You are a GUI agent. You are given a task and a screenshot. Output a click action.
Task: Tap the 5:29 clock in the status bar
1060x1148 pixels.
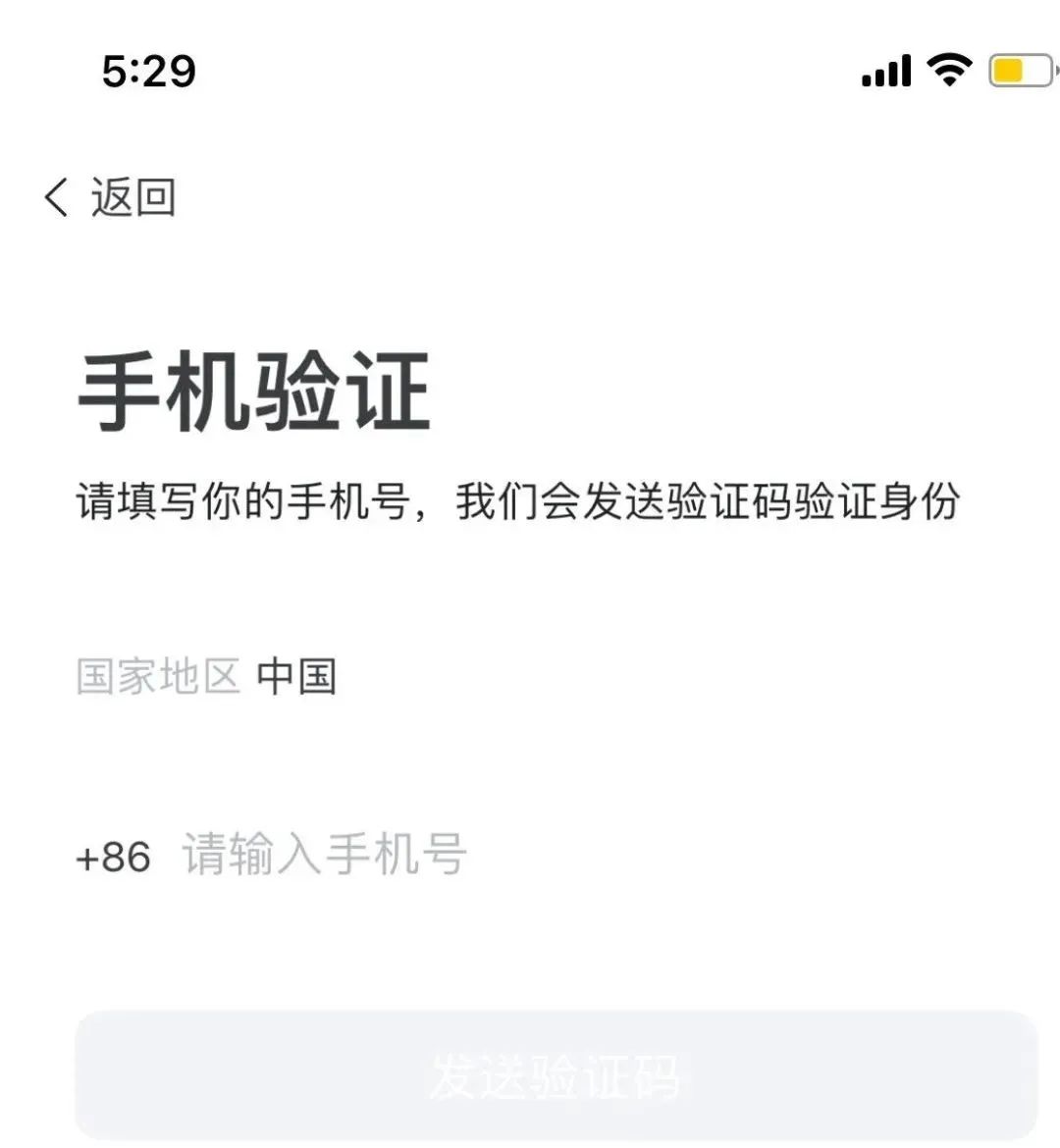147,69
